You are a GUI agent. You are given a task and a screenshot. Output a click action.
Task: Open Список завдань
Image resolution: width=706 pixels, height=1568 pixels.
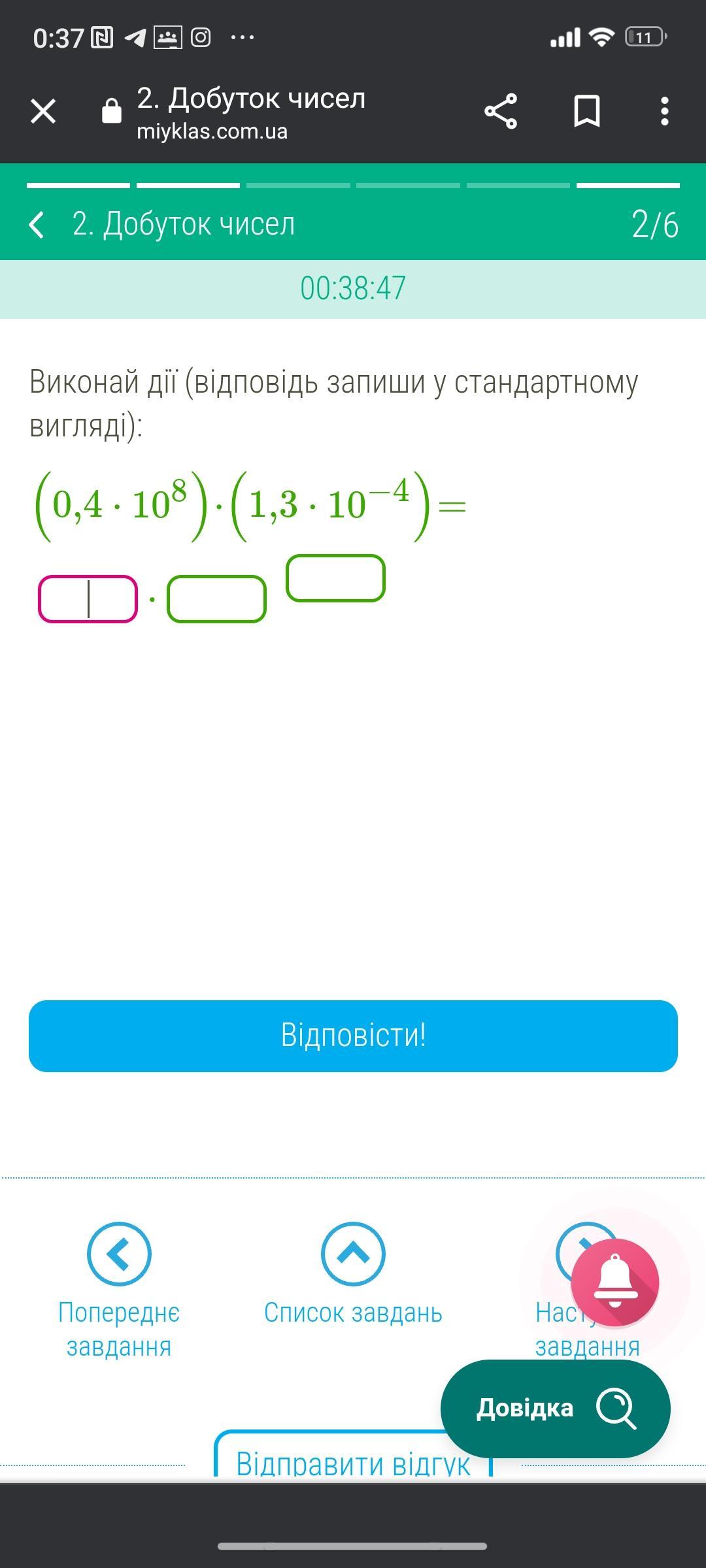353,1275
